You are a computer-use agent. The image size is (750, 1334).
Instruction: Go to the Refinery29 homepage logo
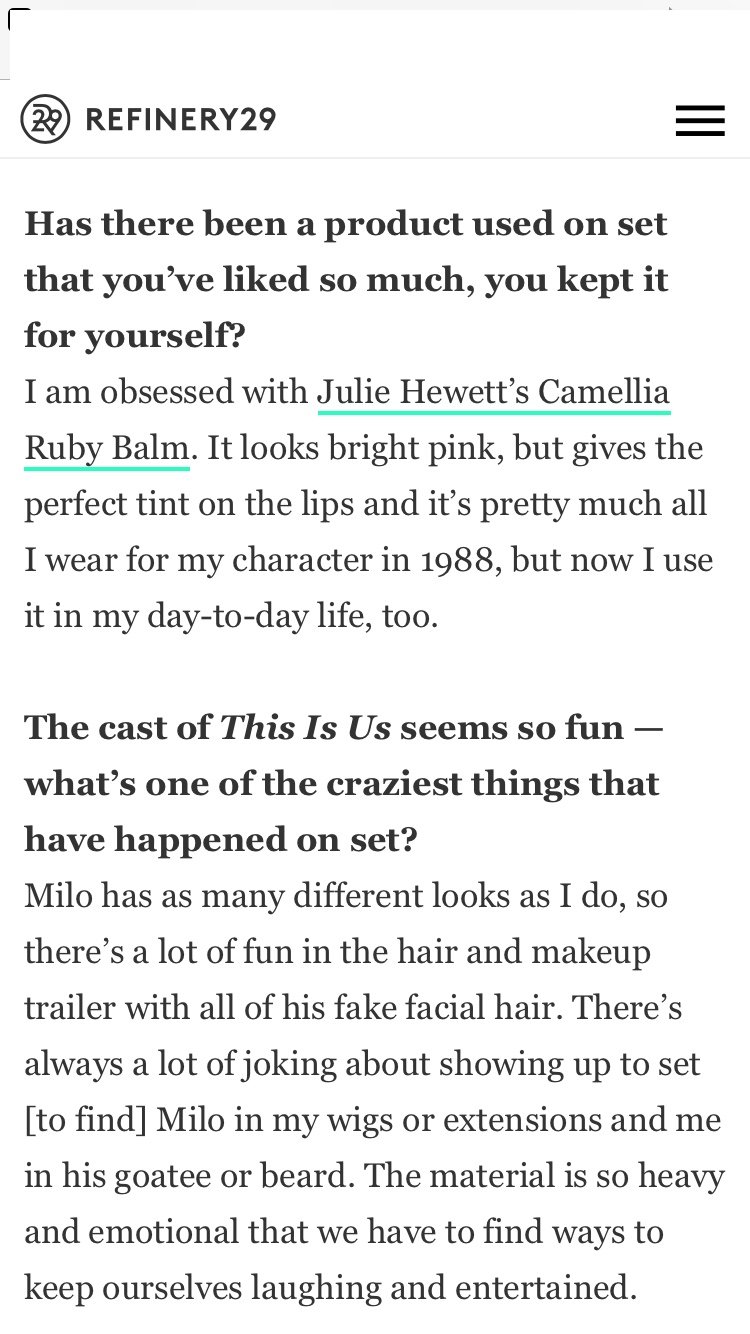[x=148, y=120]
